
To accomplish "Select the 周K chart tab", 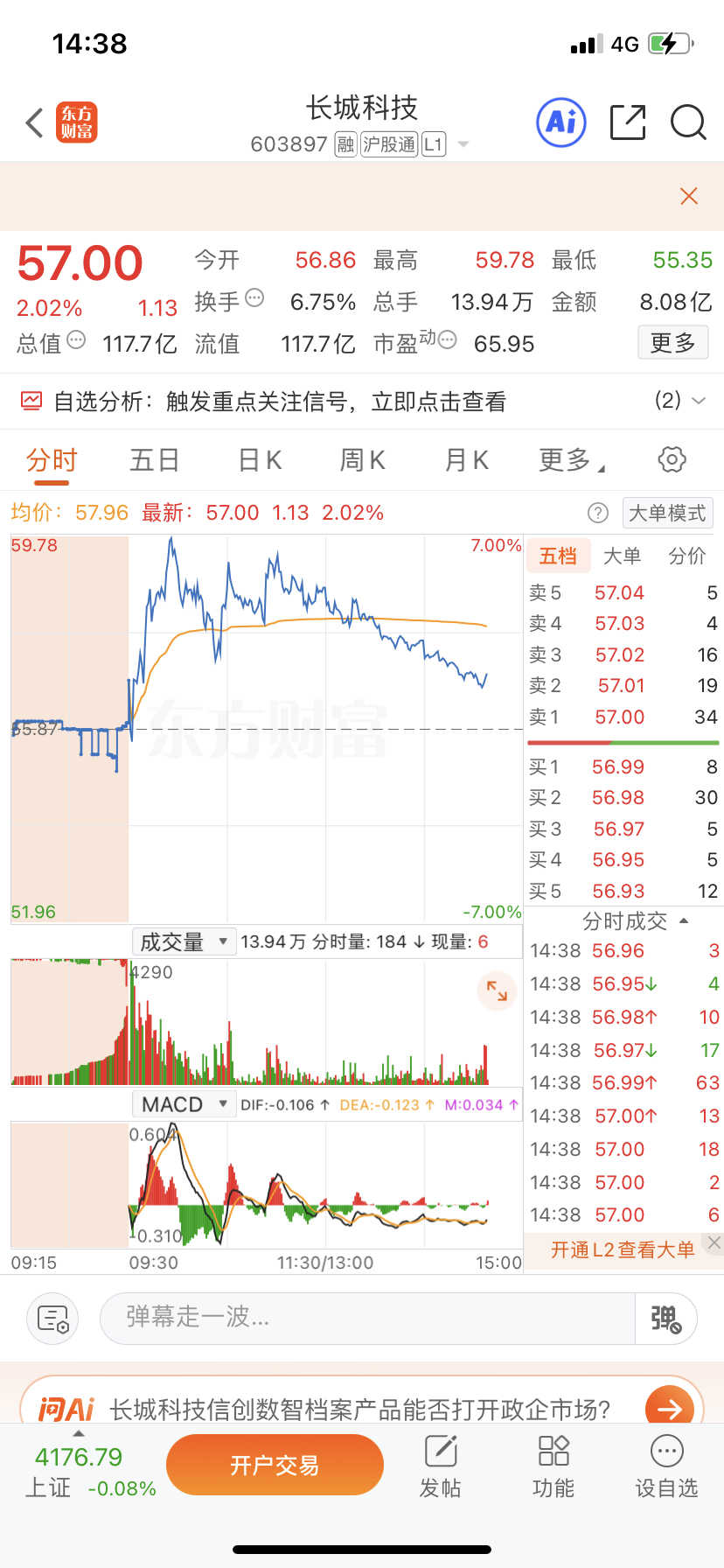I will coord(363,460).
